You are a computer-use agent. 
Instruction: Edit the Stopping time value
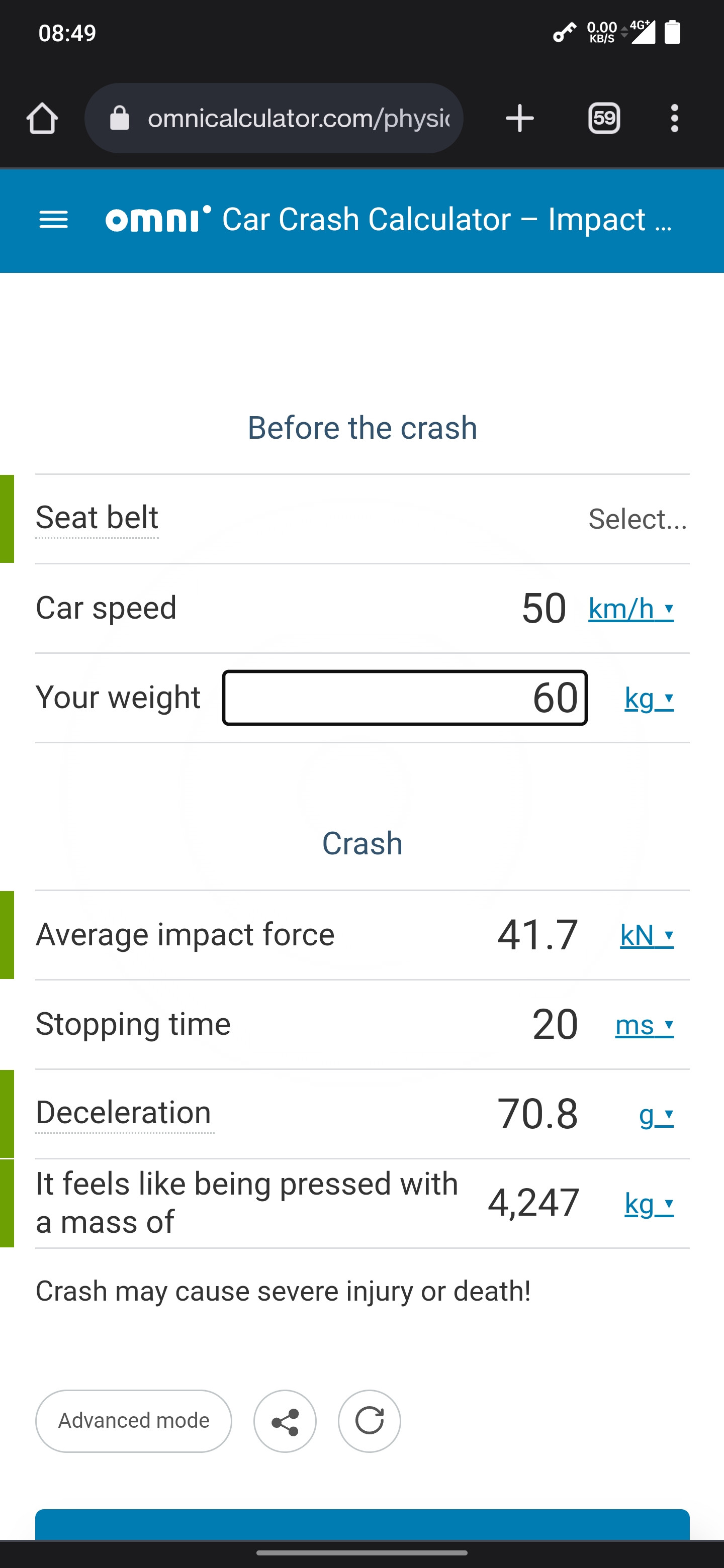click(555, 1024)
